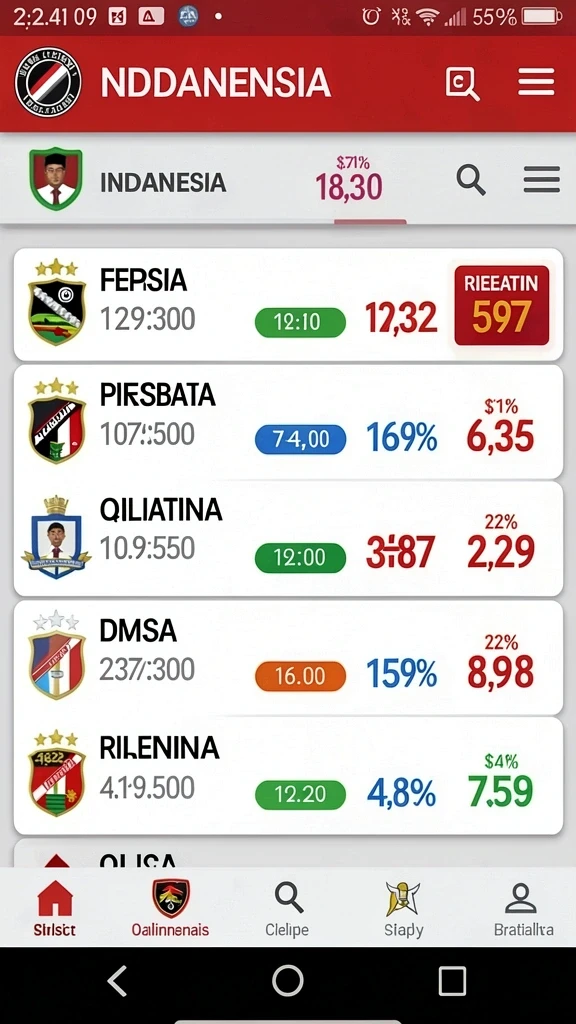Tap the magnifier beside INDANESIA
This screenshot has height=1024, width=576.
click(471, 180)
